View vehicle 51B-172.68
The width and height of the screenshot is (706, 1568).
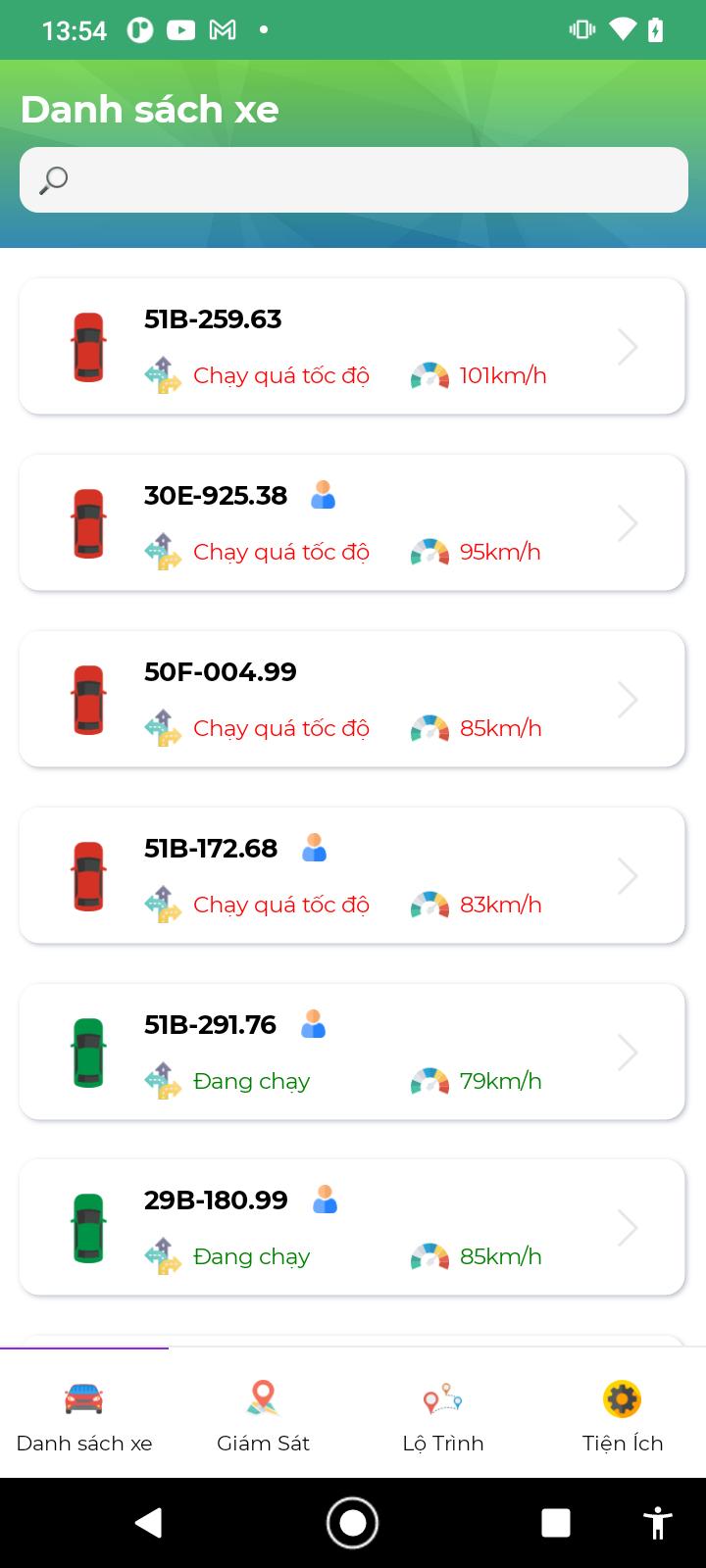(352, 875)
